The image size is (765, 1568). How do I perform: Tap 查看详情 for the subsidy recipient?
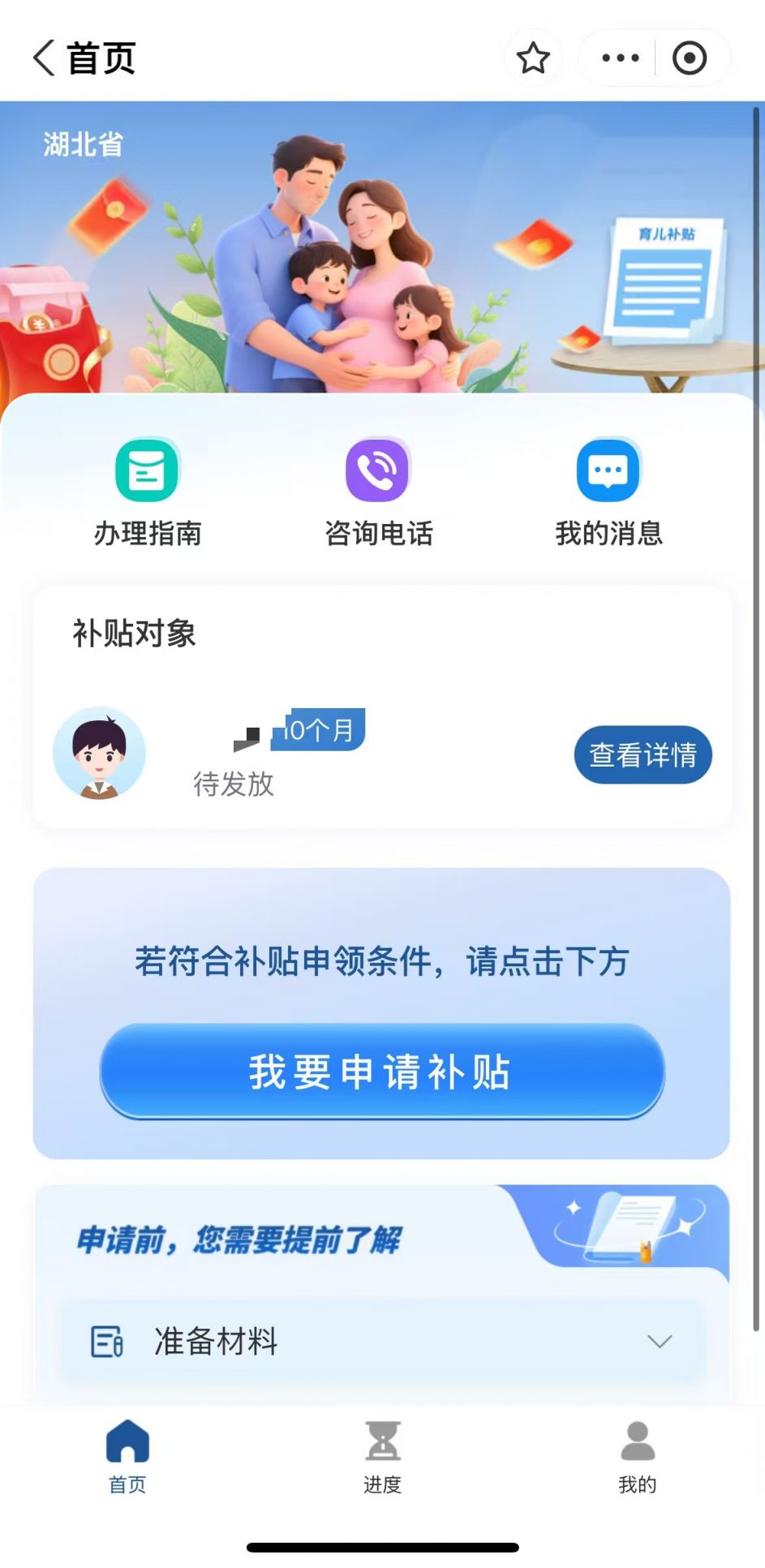(x=643, y=754)
